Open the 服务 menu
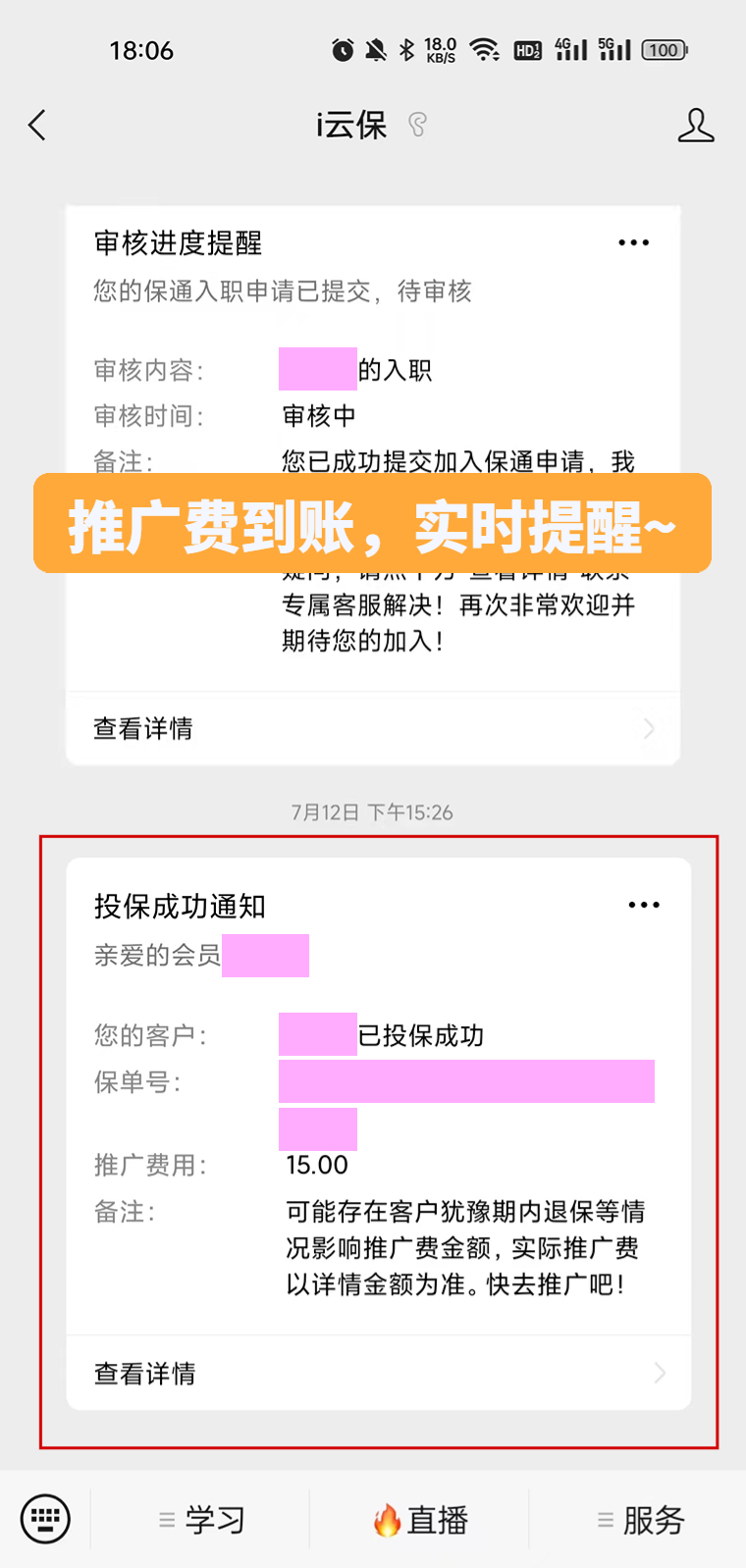The height and width of the screenshot is (1568, 746). [640, 1520]
